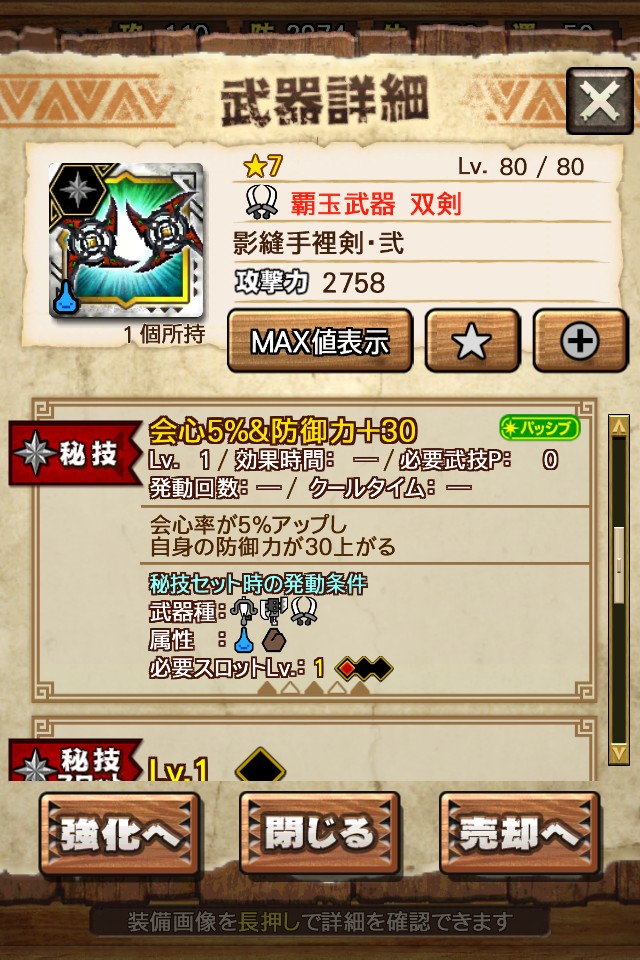Tap the scrollbar up arrow
This screenshot has height=960, width=640.
coord(619,427)
